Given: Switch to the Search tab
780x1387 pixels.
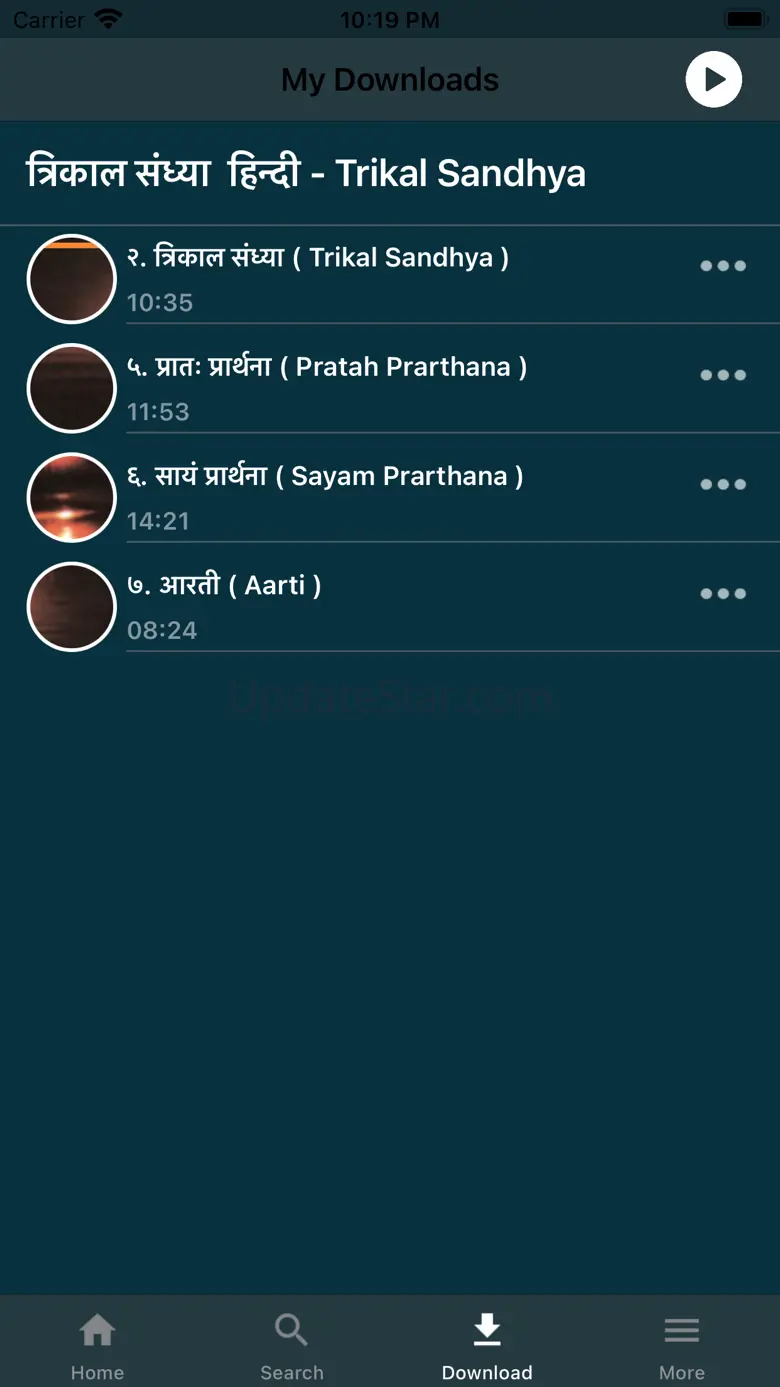Looking at the screenshot, I should point(292,1344).
